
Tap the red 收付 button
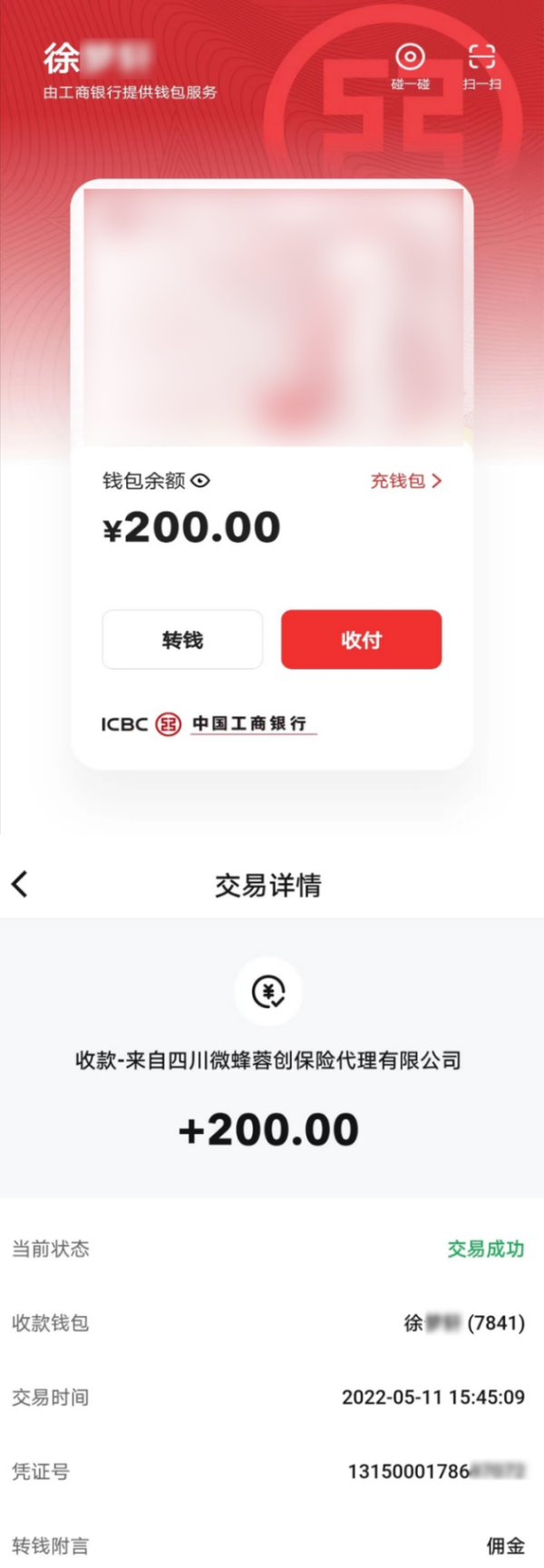tap(361, 640)
